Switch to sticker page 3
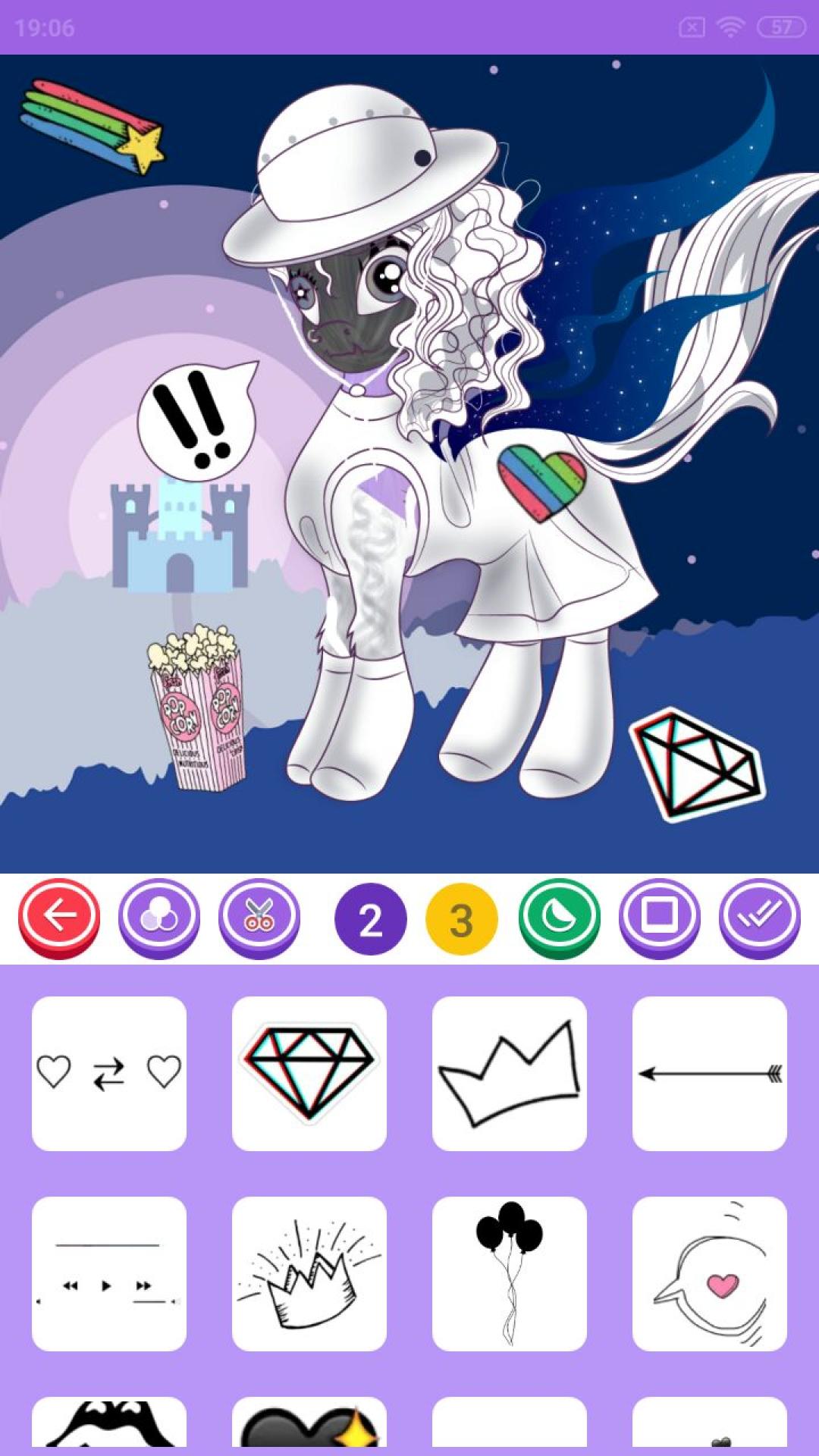This screenshot has height=1456, width=819. tap(462, 919)
